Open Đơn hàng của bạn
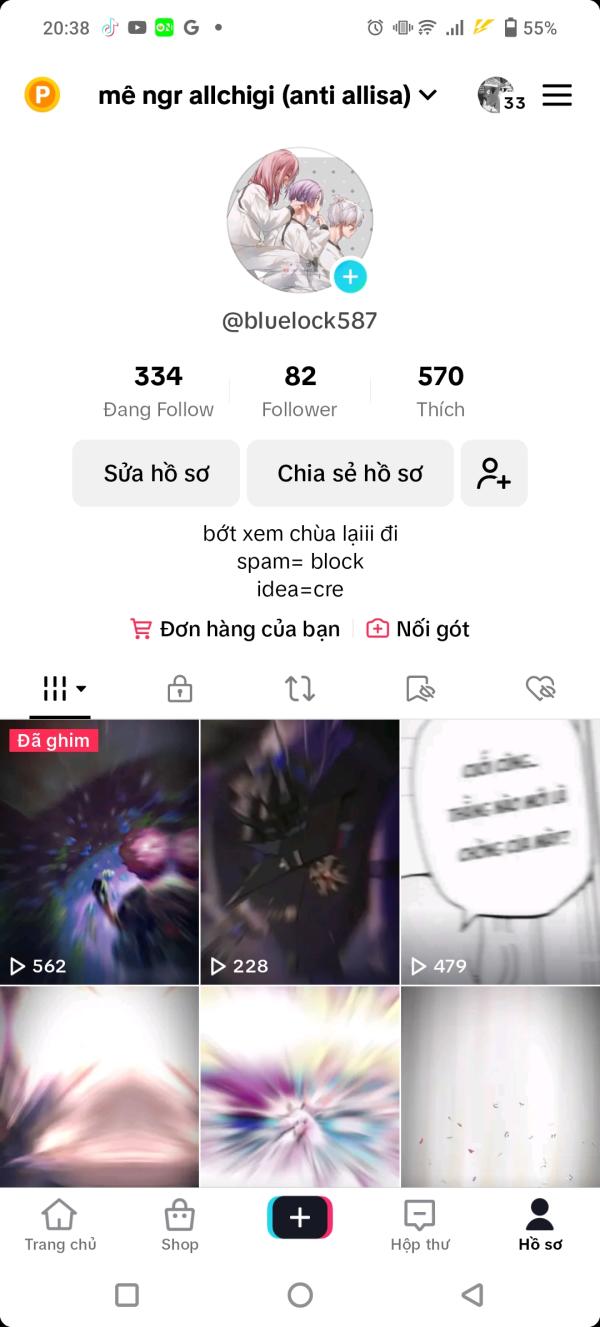This screenshot has height=1327, width=600. [x=235, y=629]
